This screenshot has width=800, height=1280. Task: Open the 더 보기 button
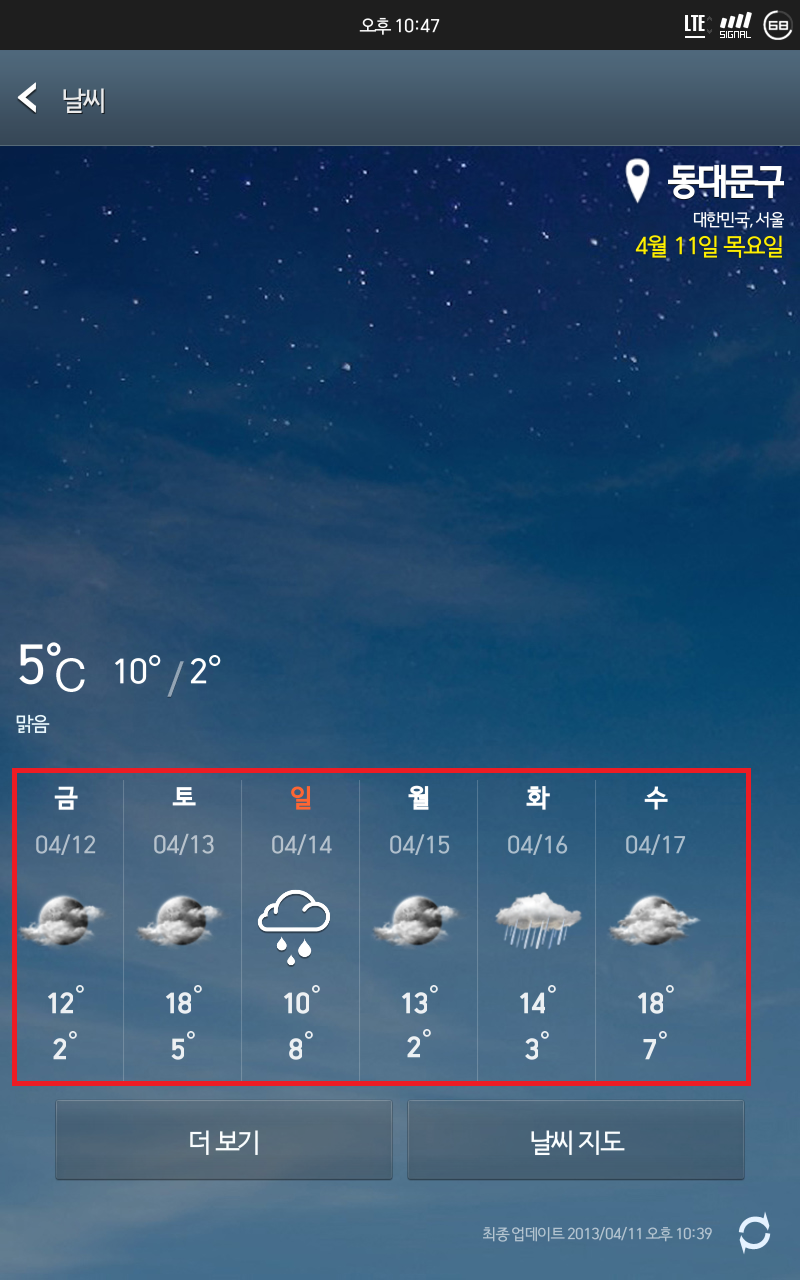pos(224,1141)
